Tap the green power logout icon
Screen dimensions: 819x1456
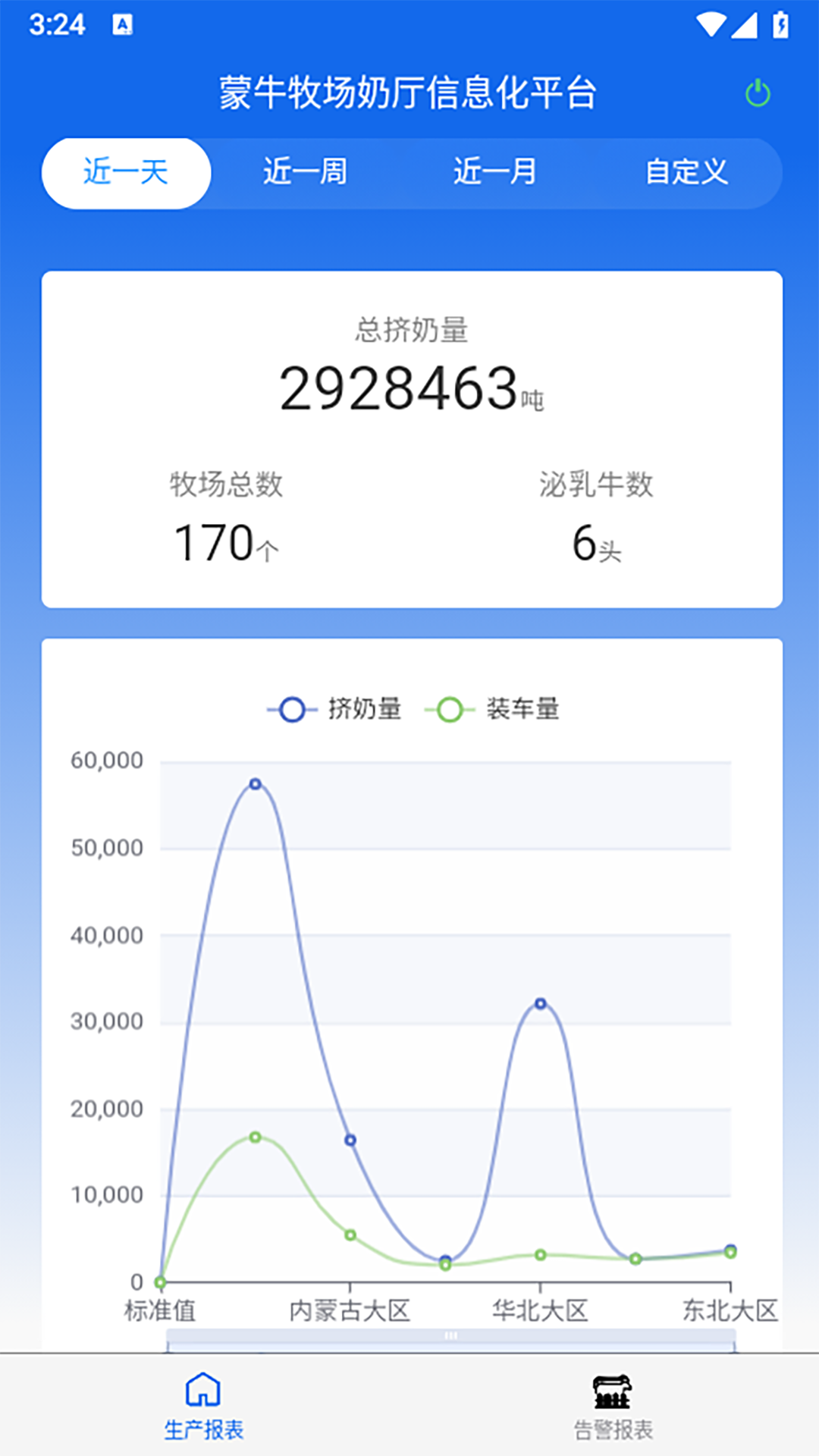point(758,94)
